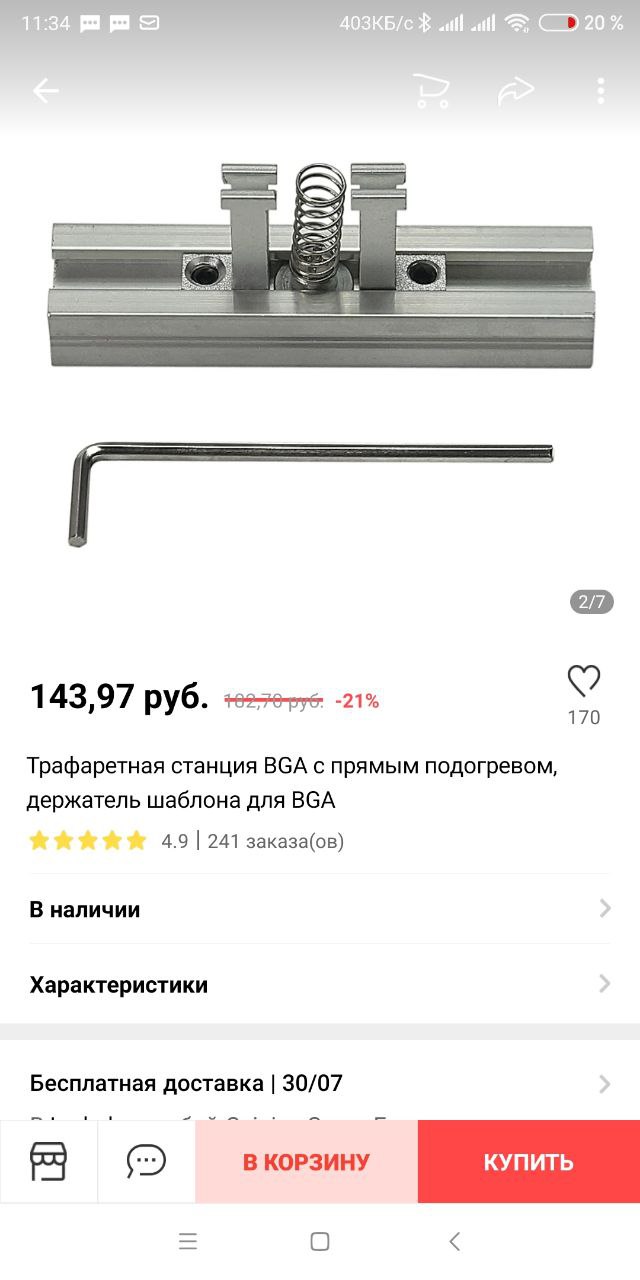Open the "В наличии" row
This screenshot has width=640, height=1280.
pos(320,909)
